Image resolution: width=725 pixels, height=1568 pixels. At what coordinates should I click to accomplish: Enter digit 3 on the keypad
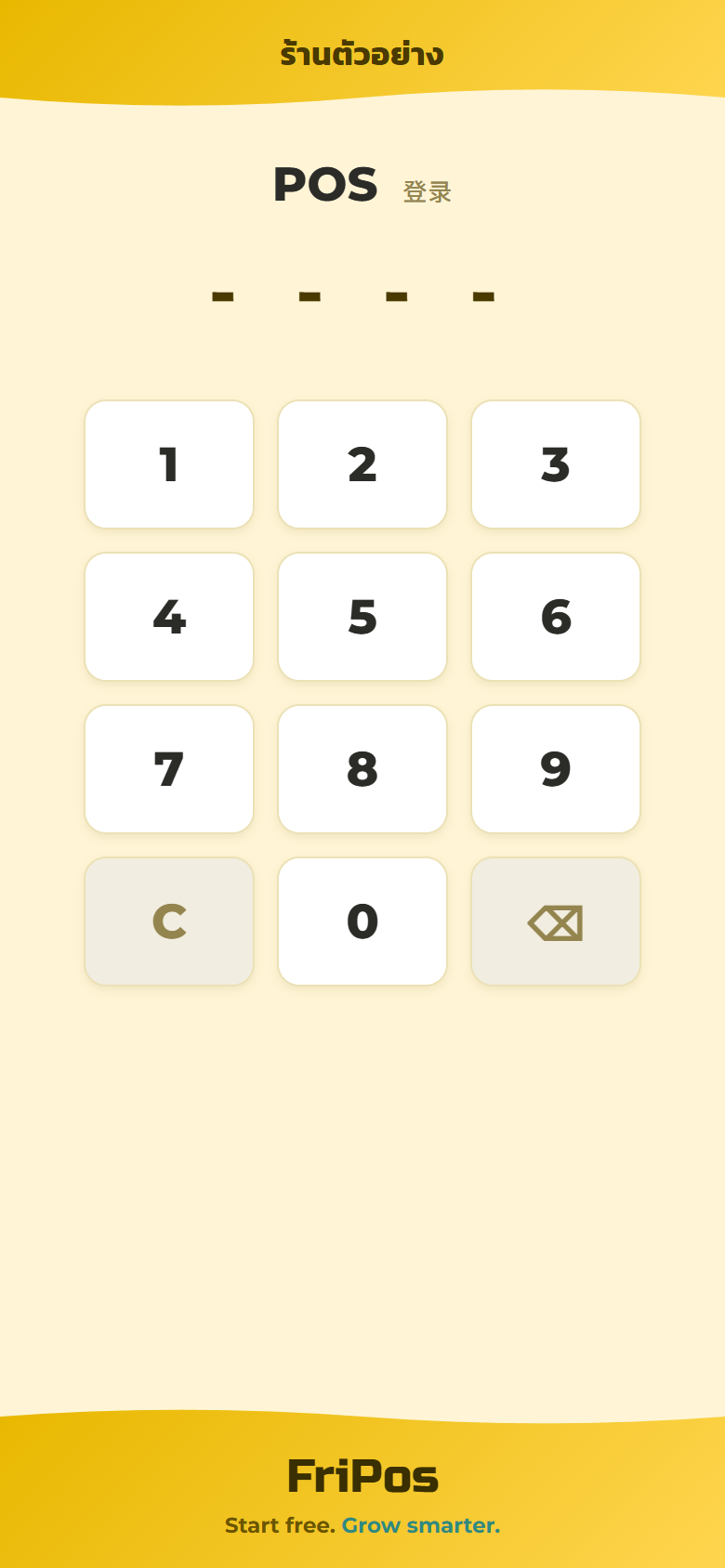556,464
